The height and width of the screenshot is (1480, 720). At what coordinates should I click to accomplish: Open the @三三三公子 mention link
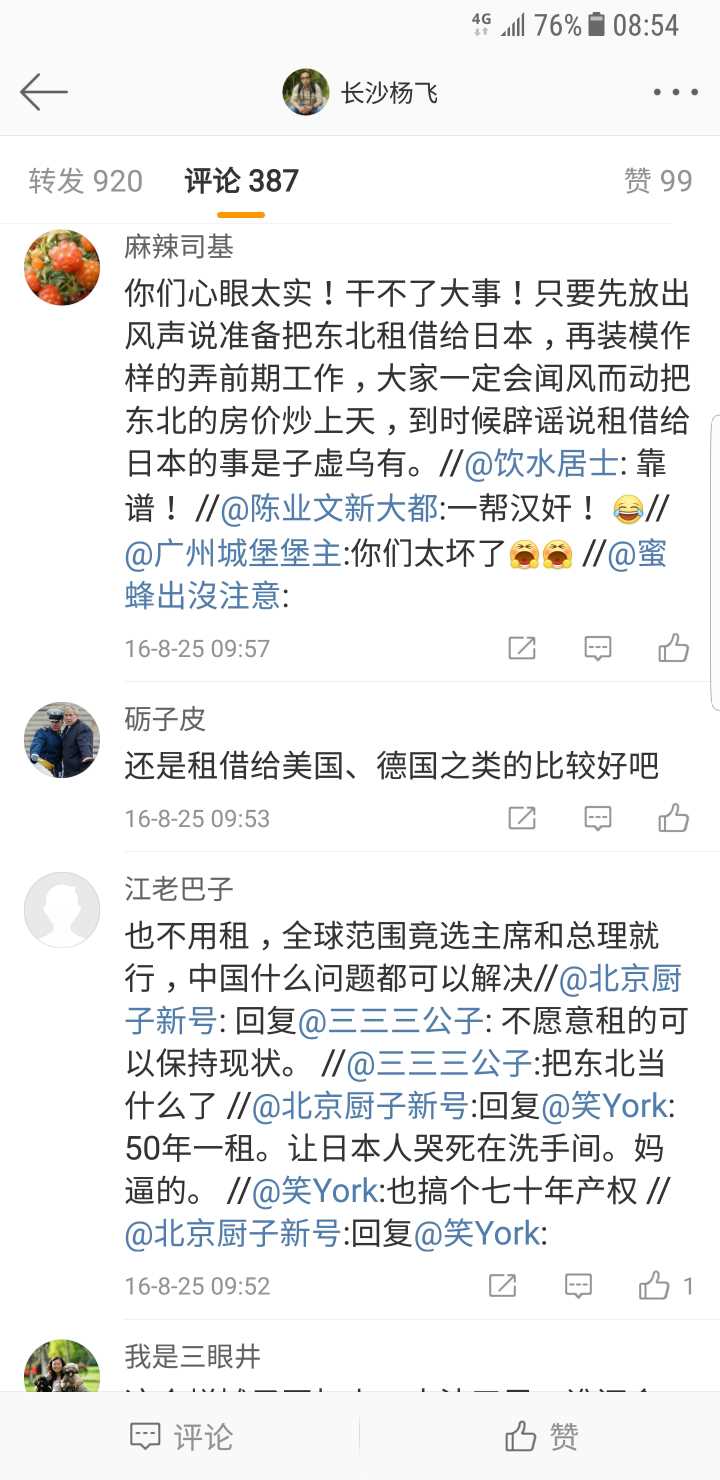coord(390,1020)
